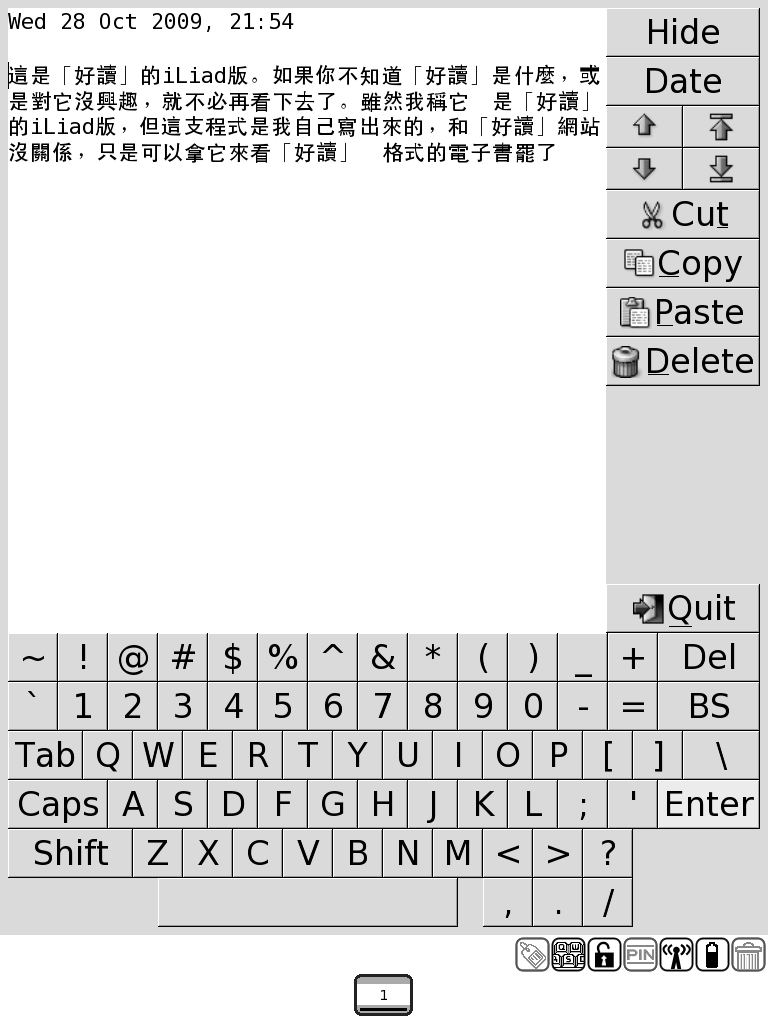Tap the Del key
The width and height of the screenshot is (768, 1024).
tap(708, 657)
